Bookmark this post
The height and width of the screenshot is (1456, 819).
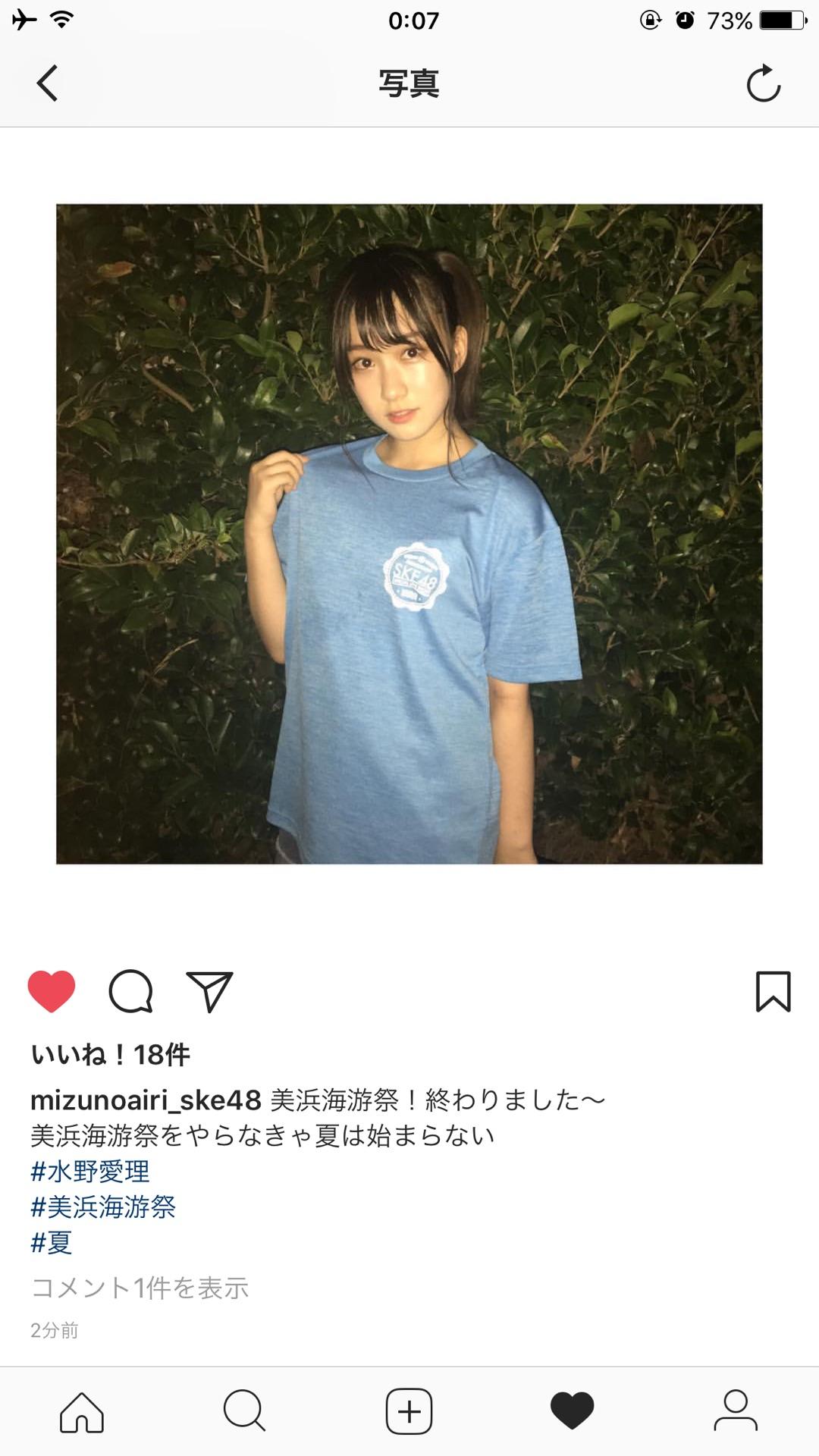773,991
